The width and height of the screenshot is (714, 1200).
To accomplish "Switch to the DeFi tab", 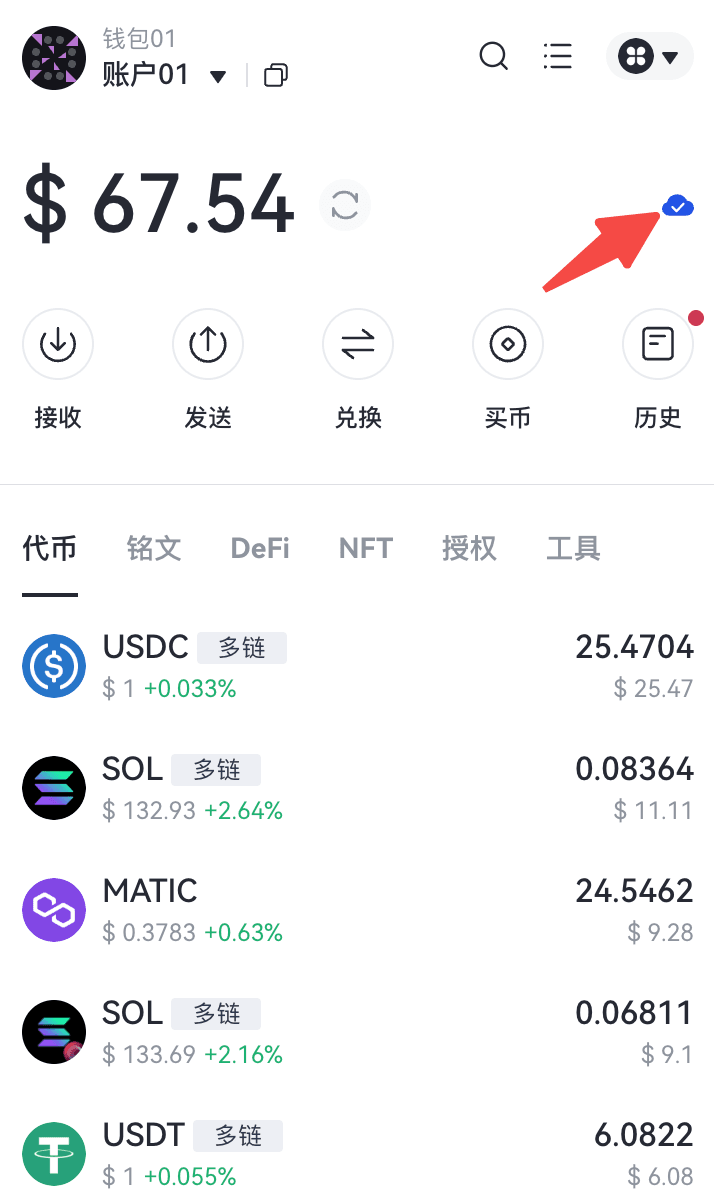I will point(260,548).
